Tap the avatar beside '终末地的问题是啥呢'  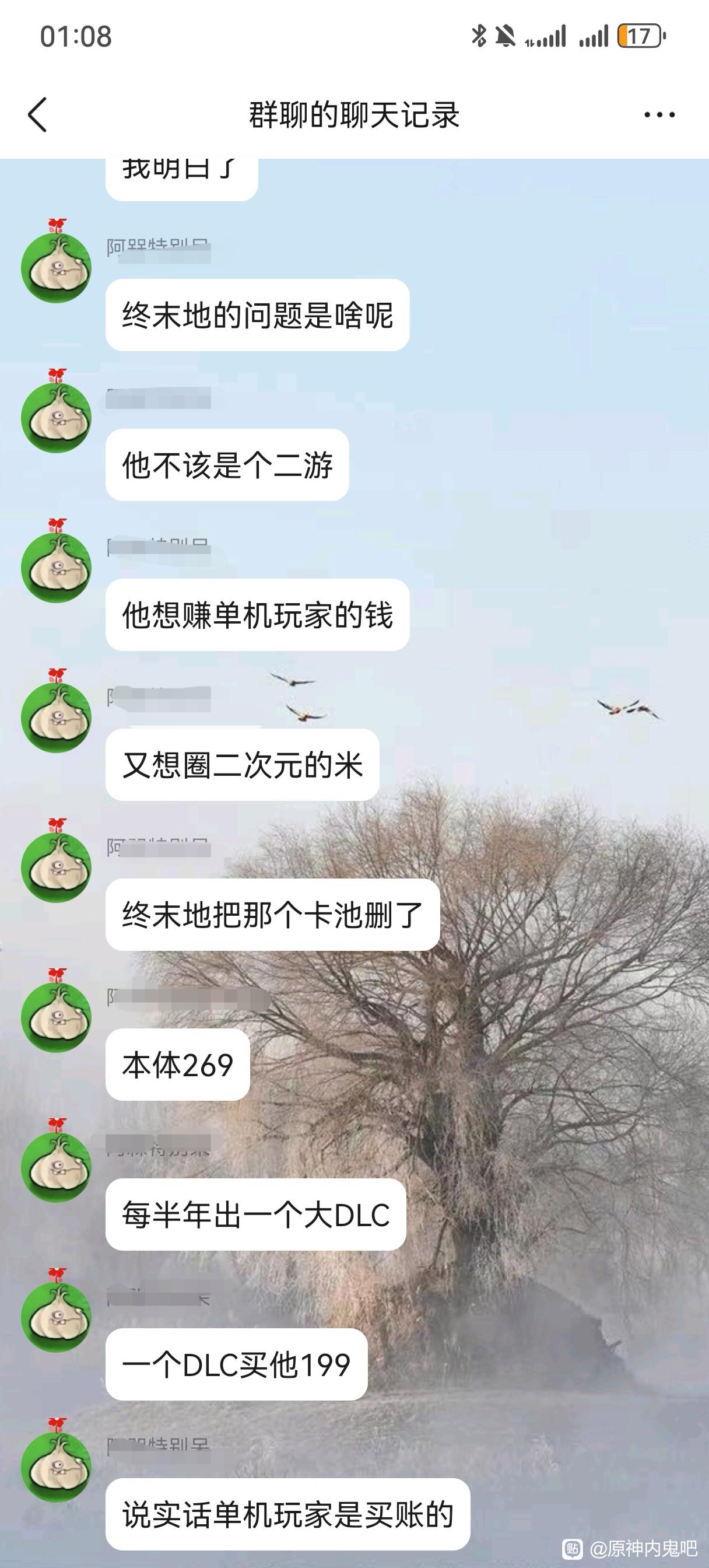[56, 267]
